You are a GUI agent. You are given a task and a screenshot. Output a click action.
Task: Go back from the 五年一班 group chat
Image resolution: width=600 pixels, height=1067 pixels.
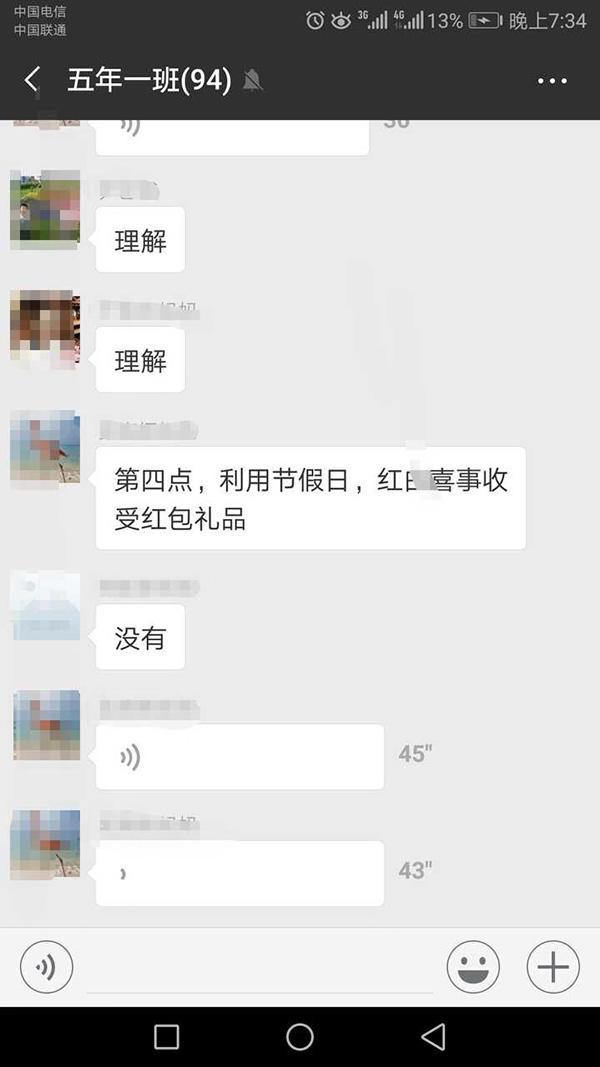click(32, 80)
